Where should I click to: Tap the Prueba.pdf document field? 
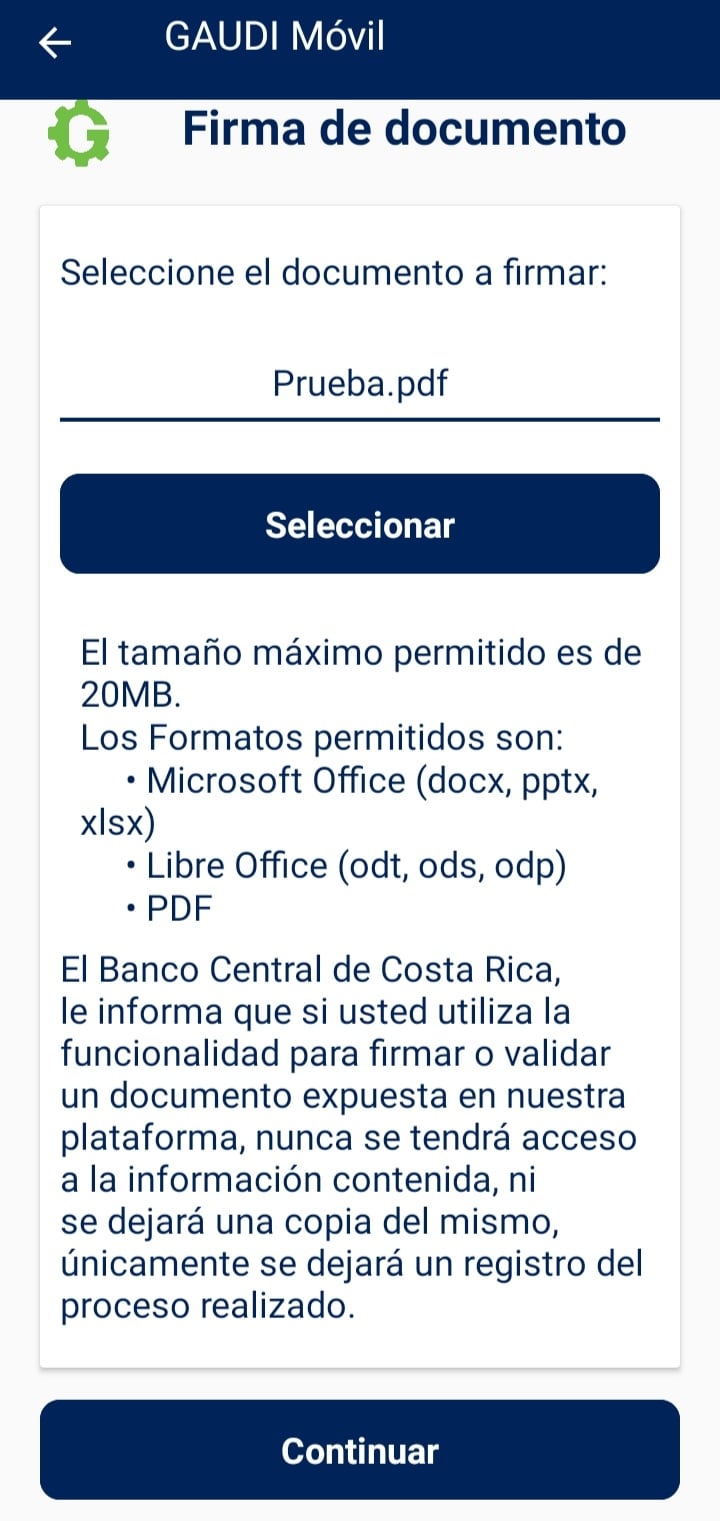[360, 384]
